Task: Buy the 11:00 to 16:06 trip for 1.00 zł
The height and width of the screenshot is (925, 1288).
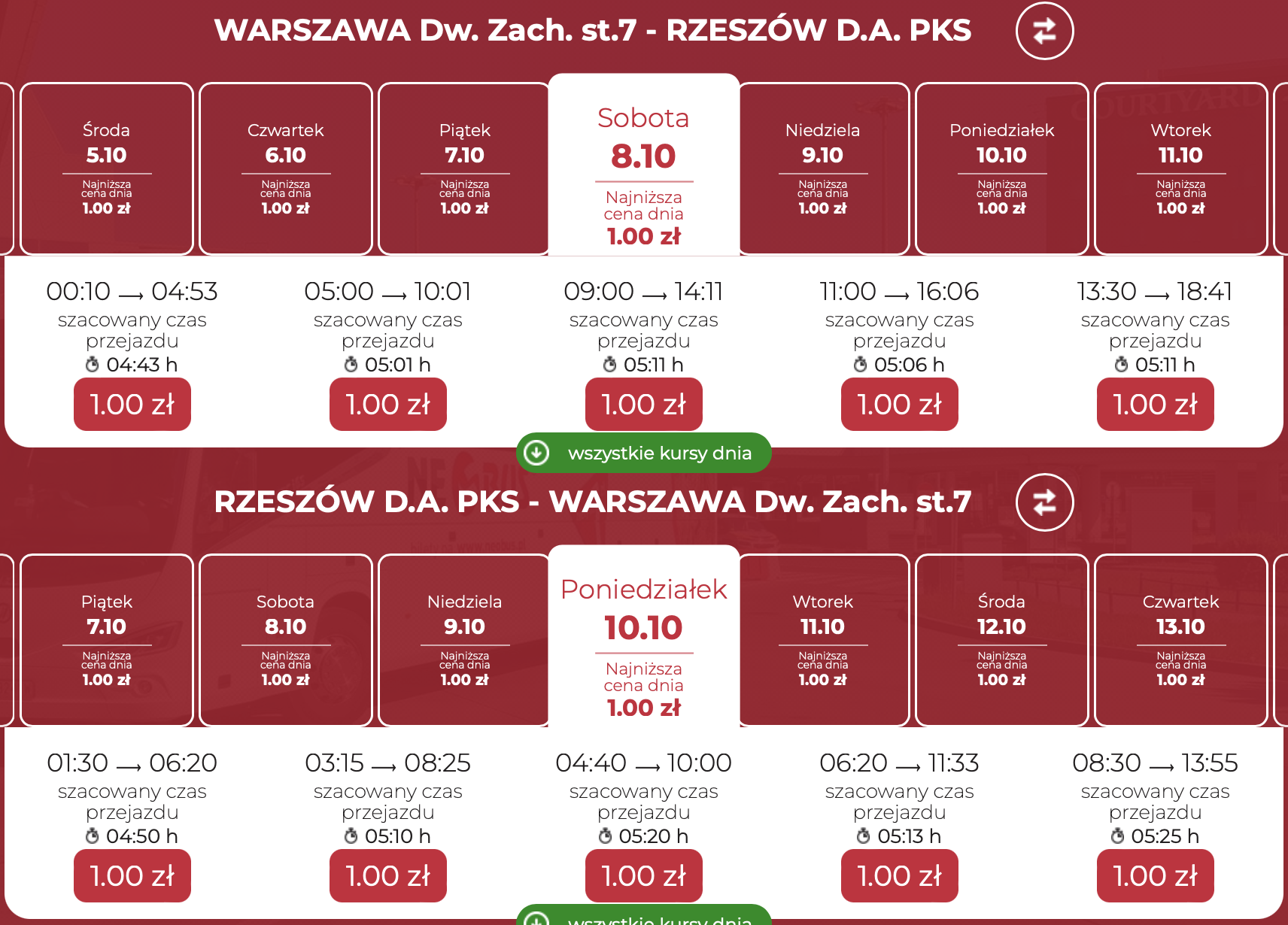Action: coord(900,405)
